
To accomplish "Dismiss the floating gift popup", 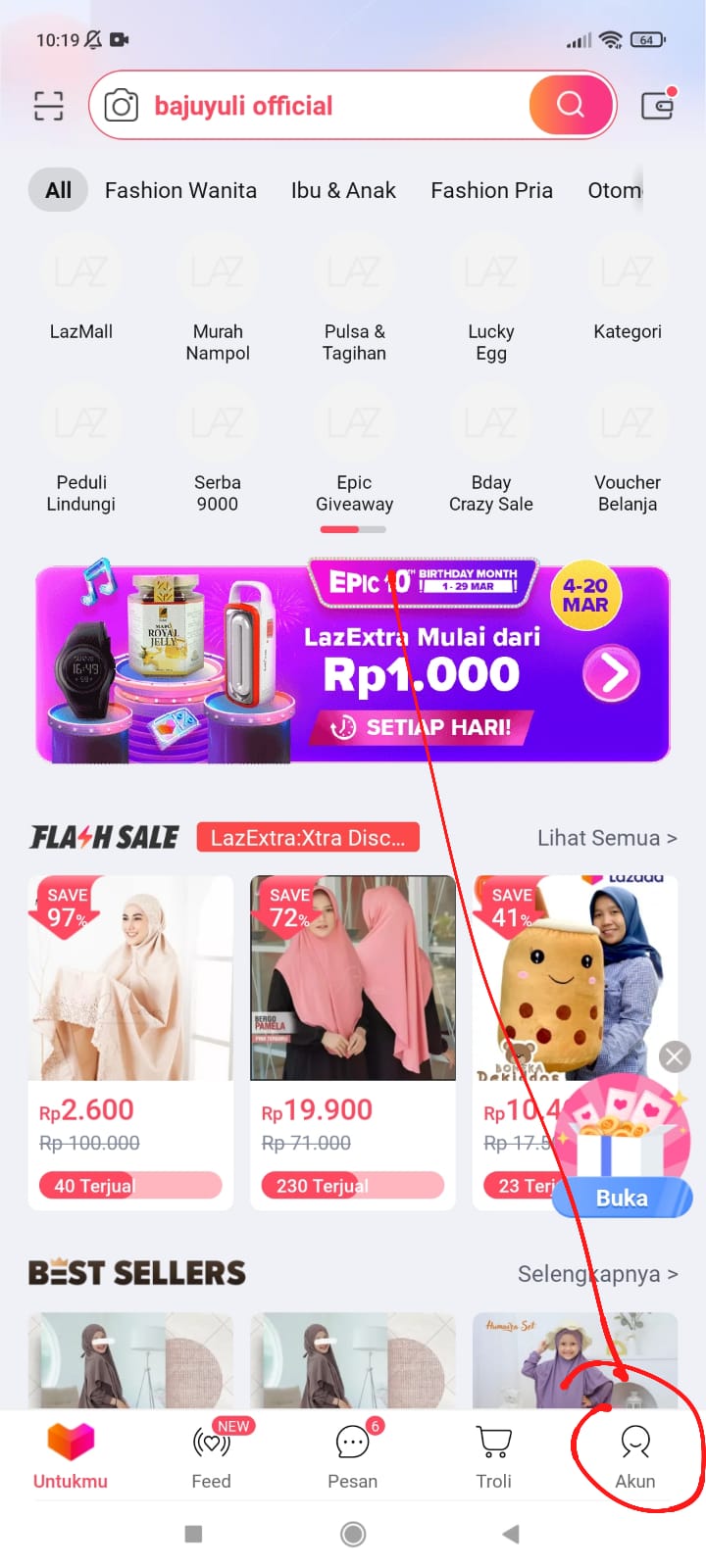I will 674,1056.
